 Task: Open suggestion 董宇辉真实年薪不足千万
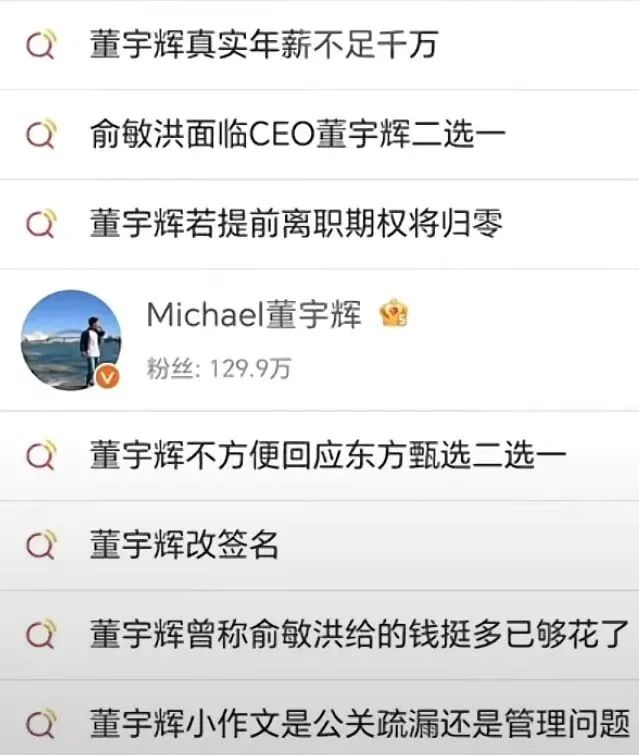tap(264, 44)
